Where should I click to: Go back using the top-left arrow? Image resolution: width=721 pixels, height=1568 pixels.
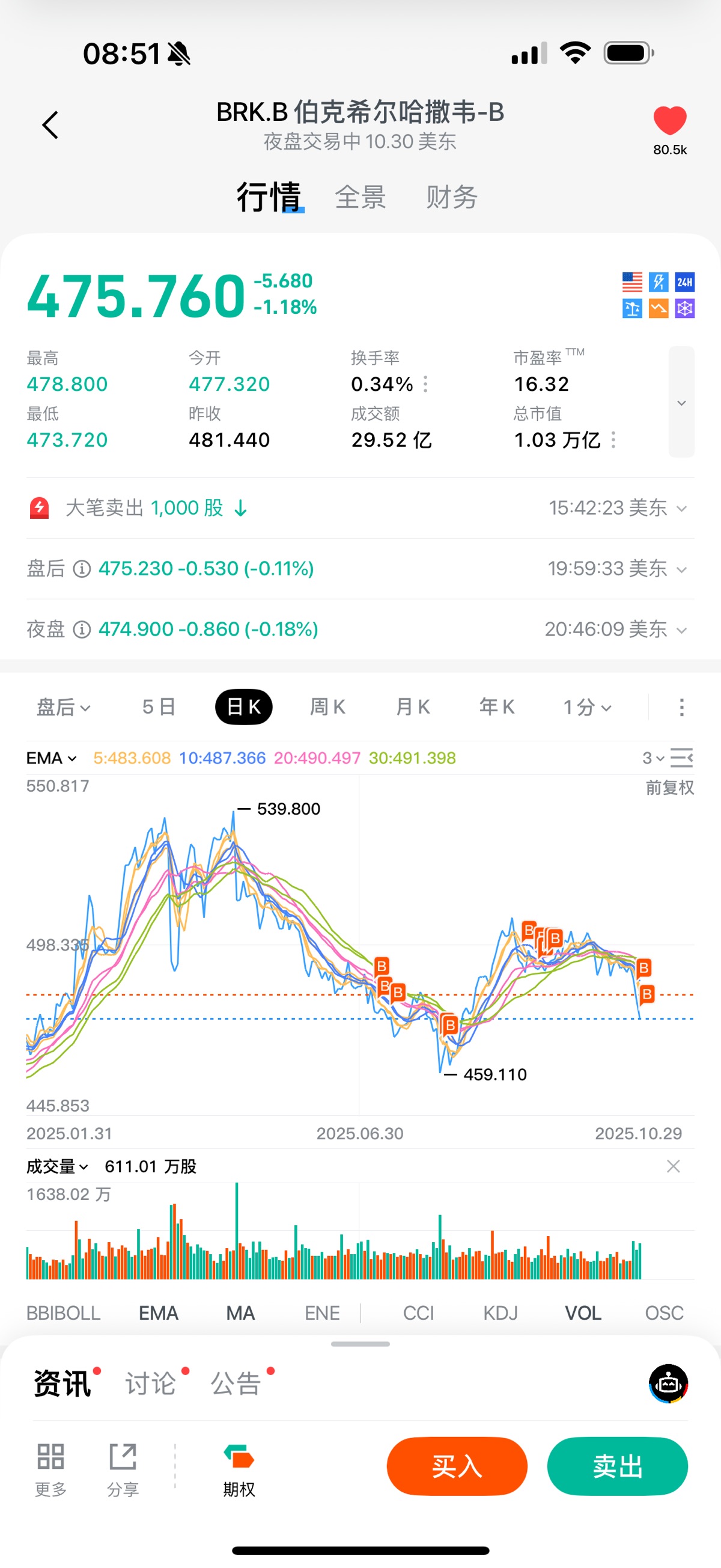click(x=50, y=125)
